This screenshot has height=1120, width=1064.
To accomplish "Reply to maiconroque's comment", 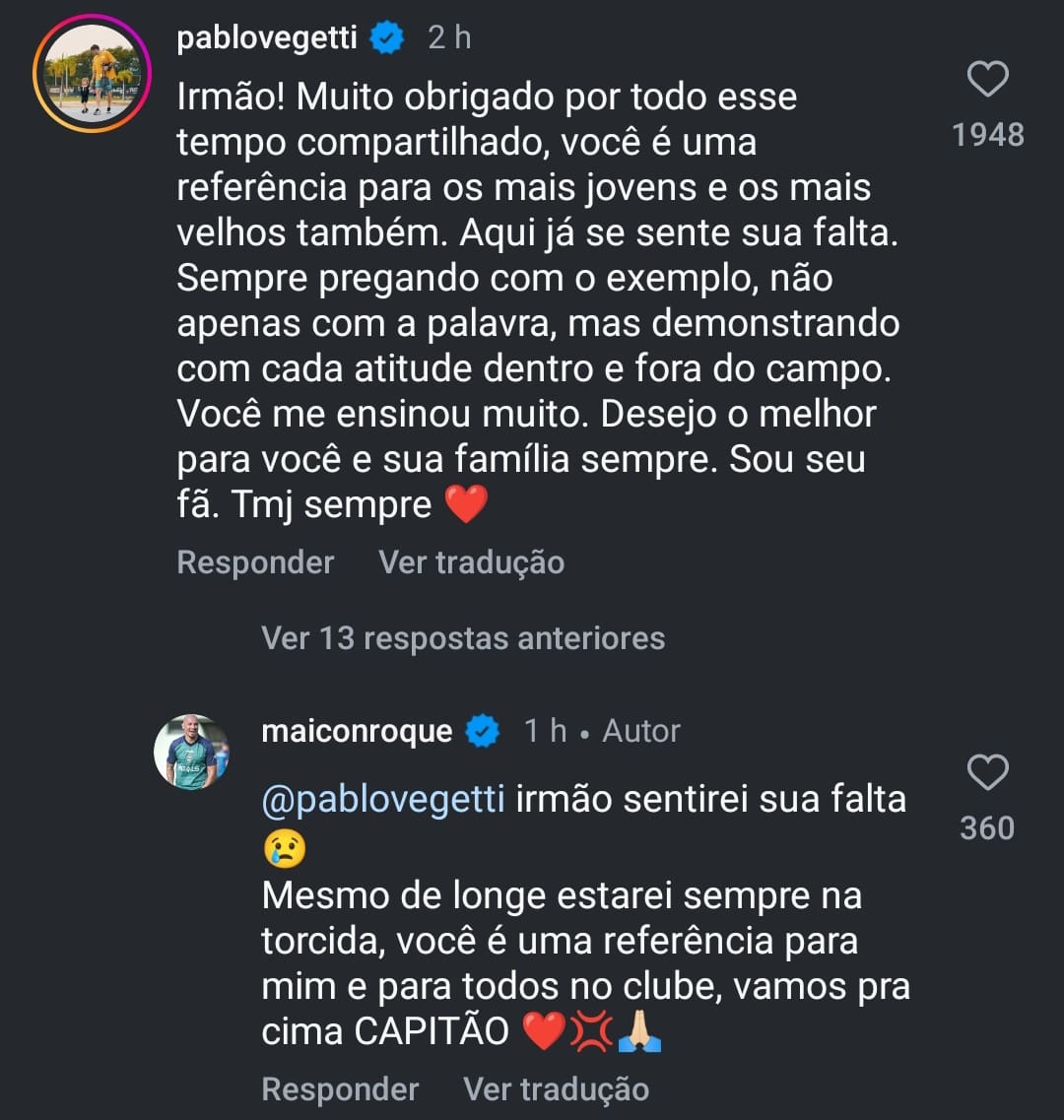I will (x=340, y=1089).
